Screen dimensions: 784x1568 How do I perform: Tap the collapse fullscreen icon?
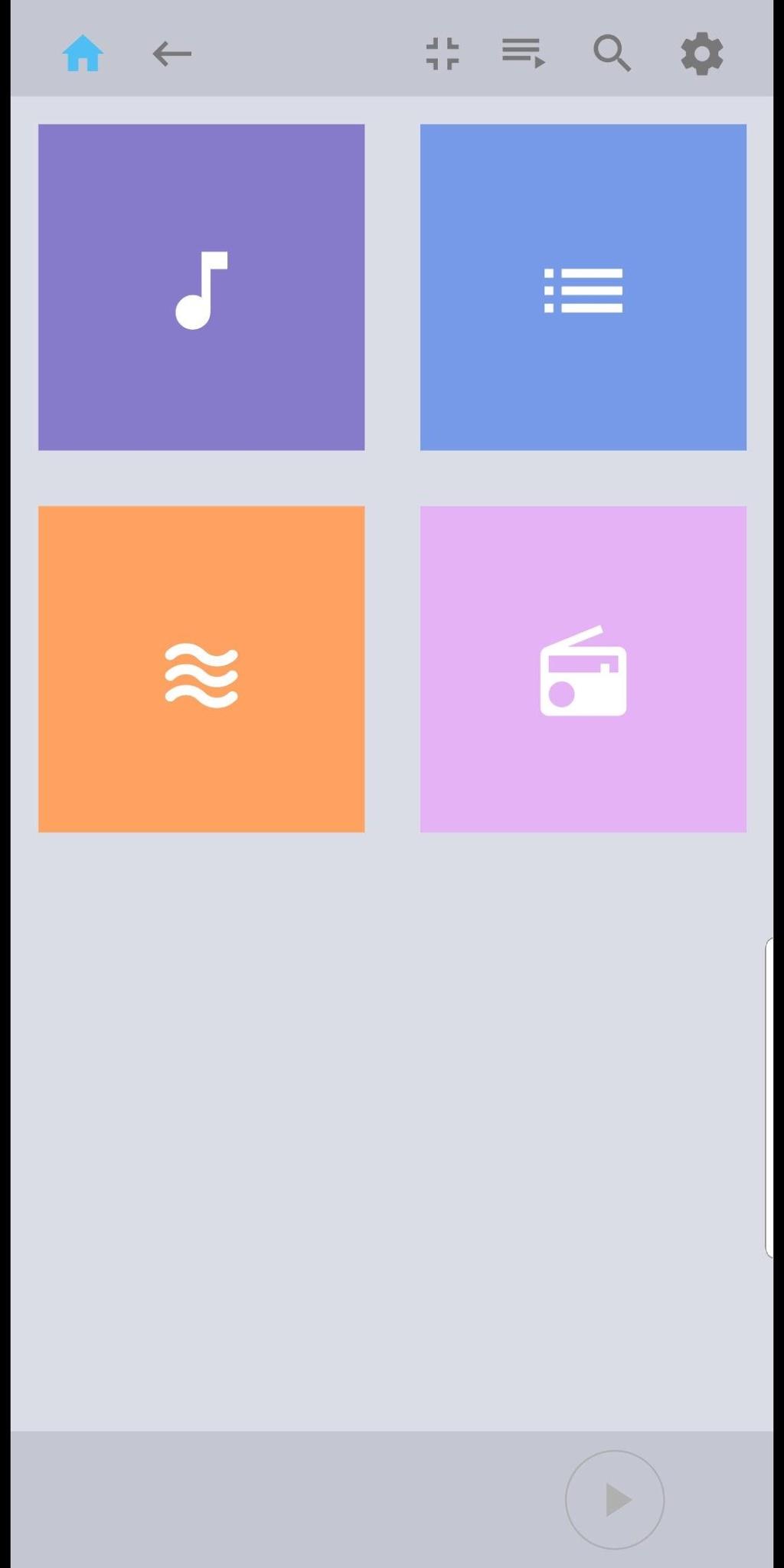[x=443, y=54]
